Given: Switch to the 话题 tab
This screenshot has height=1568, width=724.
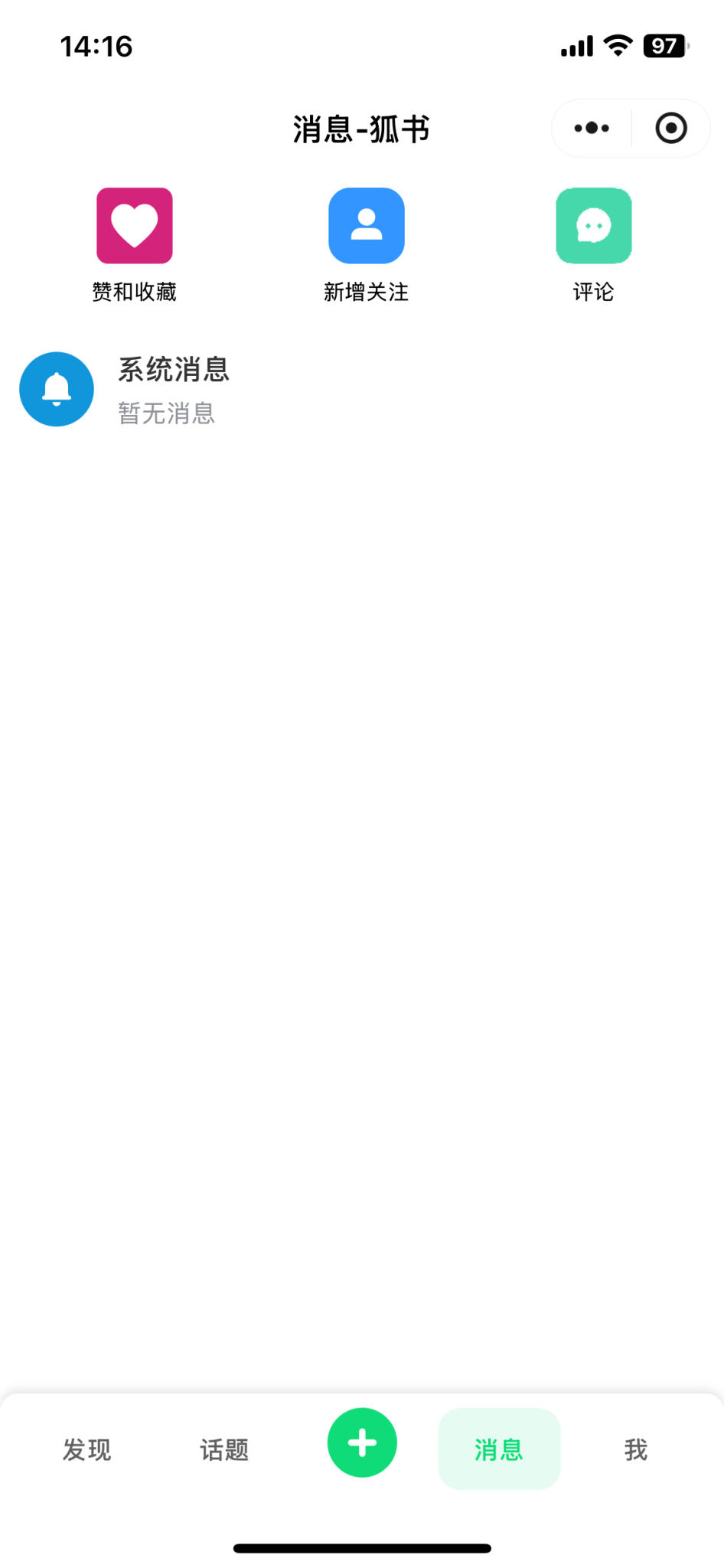Looking at the screenshot, I should (x=224, y=1449).
